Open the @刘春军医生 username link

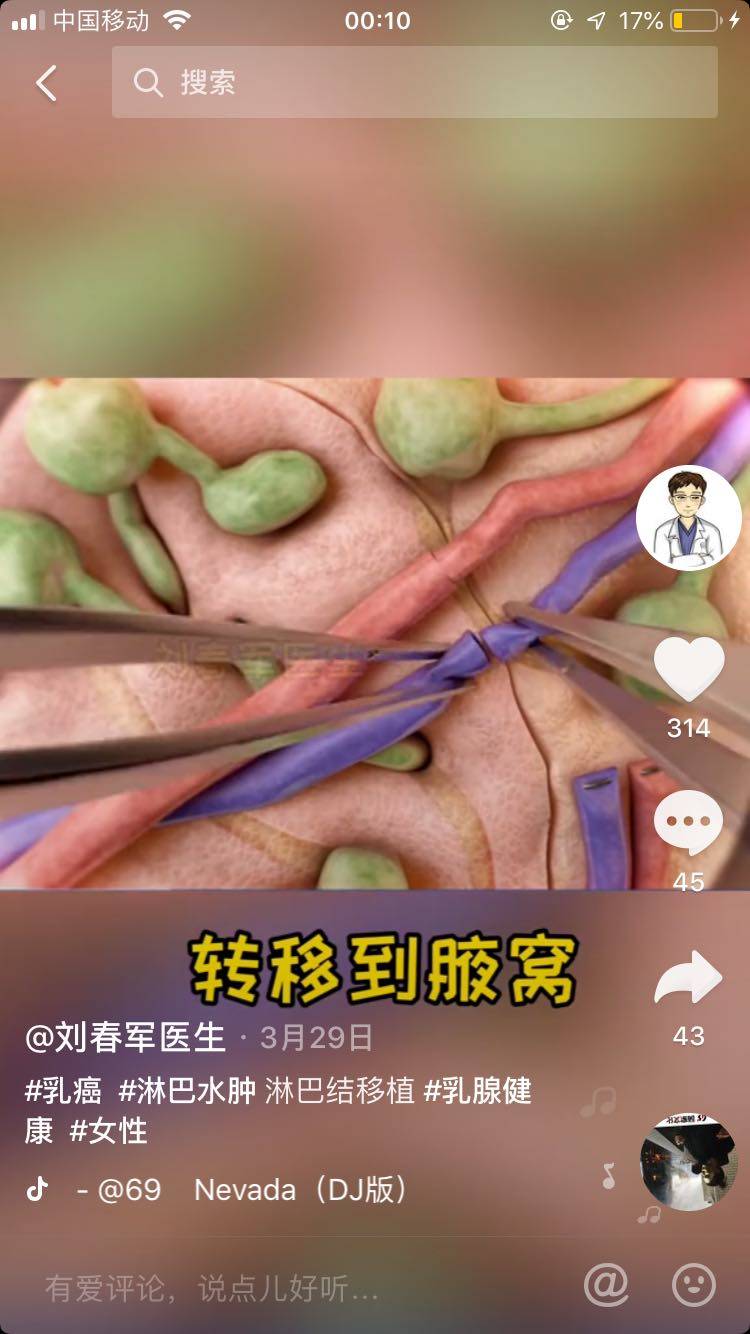click(126, 1037)
